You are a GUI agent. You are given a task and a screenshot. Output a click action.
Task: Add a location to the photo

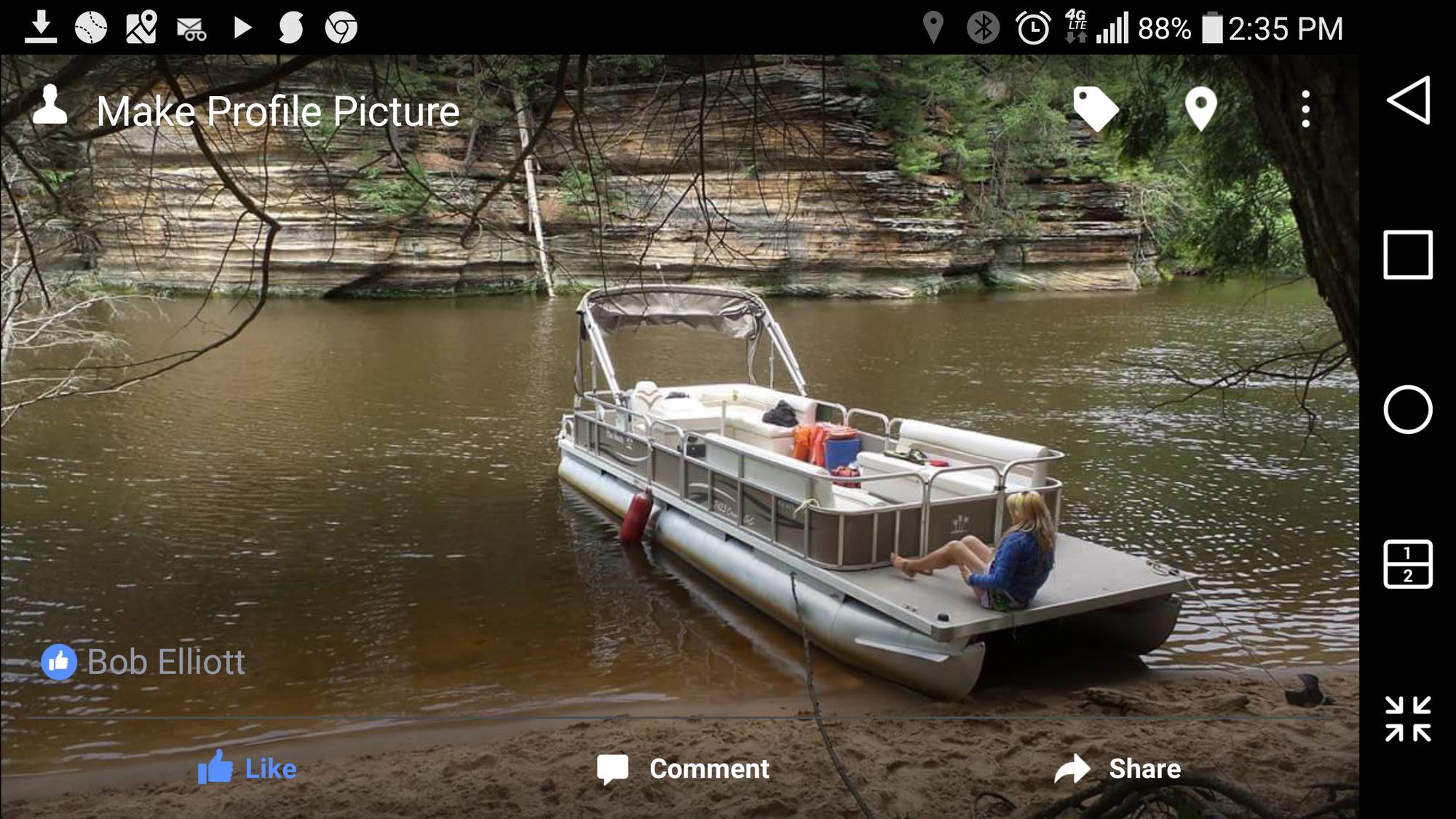coord(1200,109)
